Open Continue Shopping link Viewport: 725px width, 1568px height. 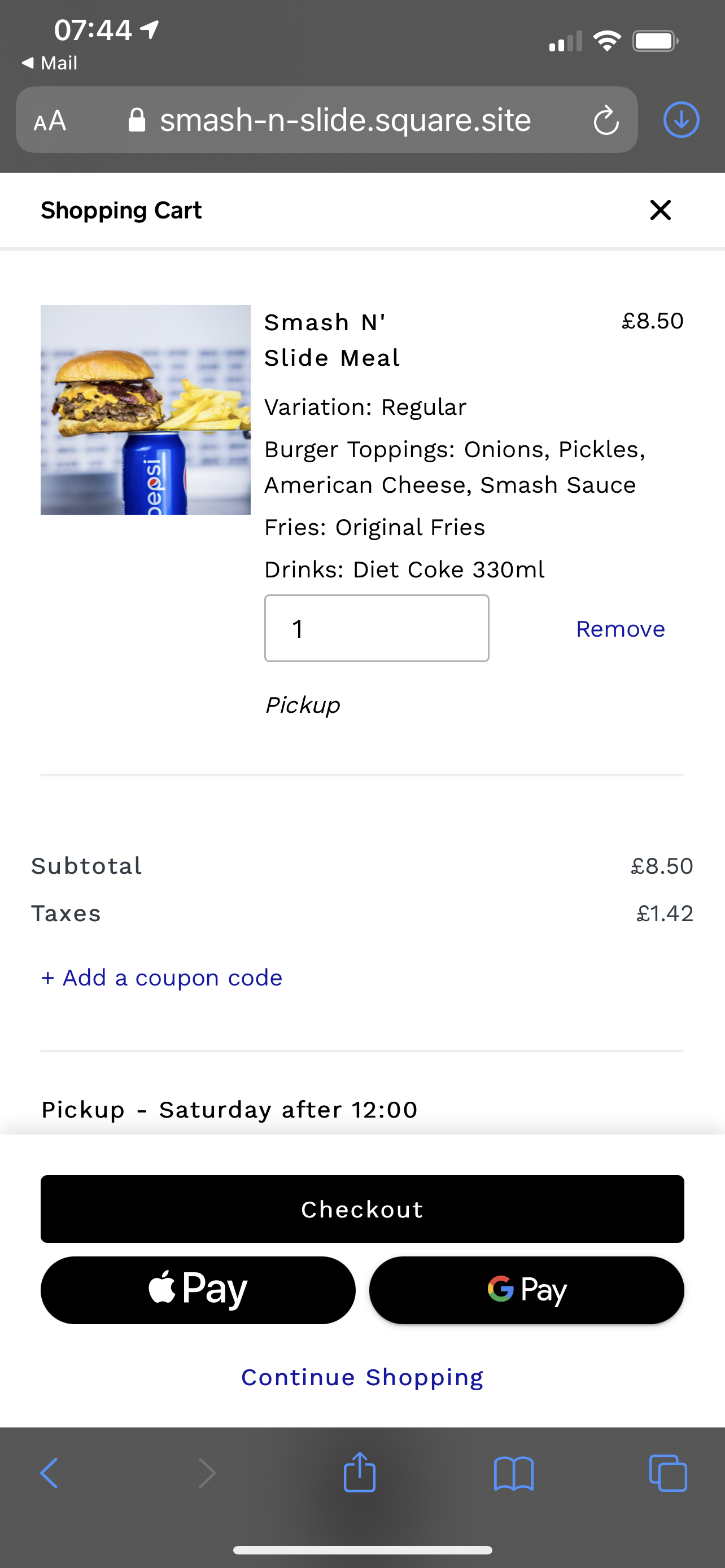coord(362,1377)
